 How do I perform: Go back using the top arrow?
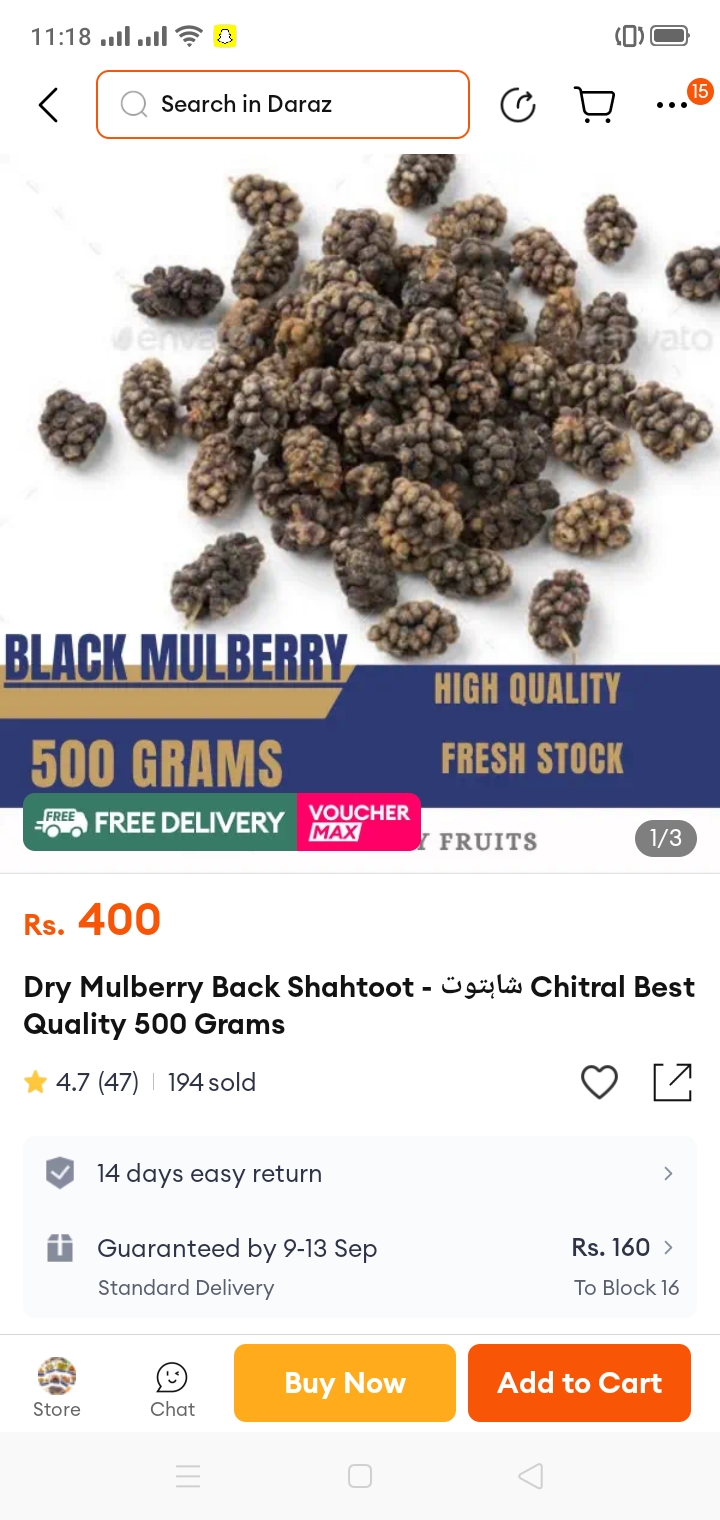[x=48, y=104]
